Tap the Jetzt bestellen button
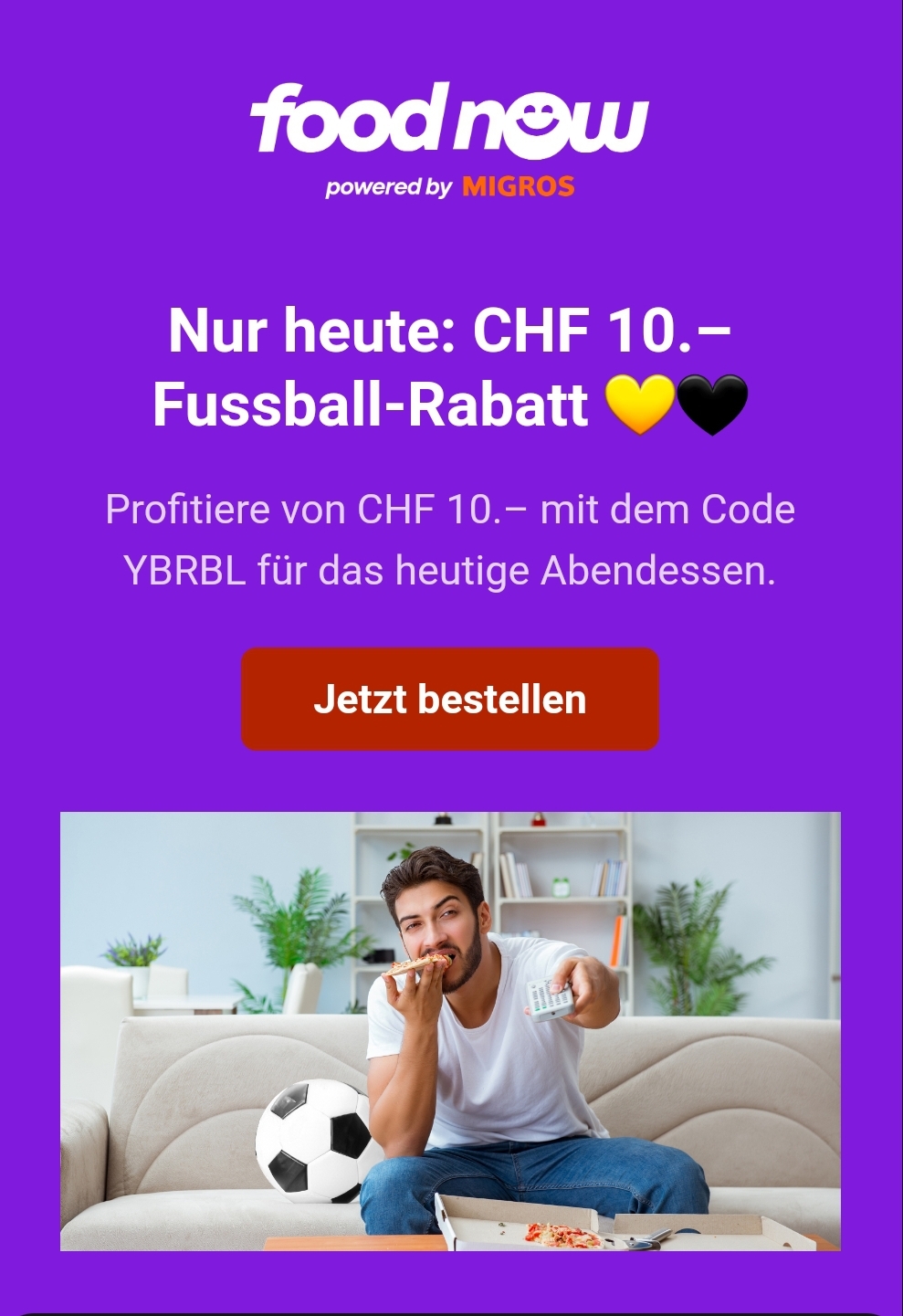Screen dimensions: 903x1316 tap(450, 700)
